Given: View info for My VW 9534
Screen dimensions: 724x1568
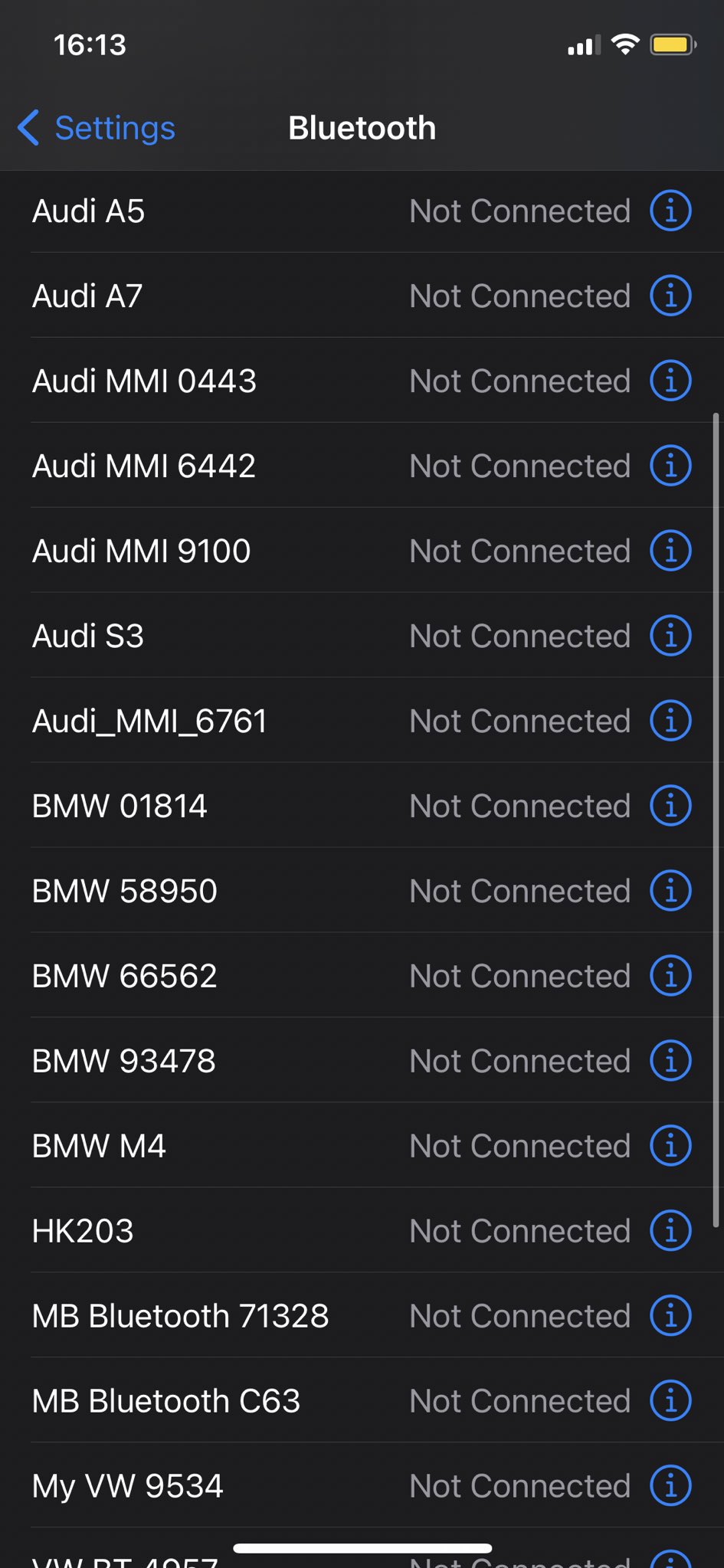Looking at the screenshot, I should pyautogui.click(x=670, y=1487).
